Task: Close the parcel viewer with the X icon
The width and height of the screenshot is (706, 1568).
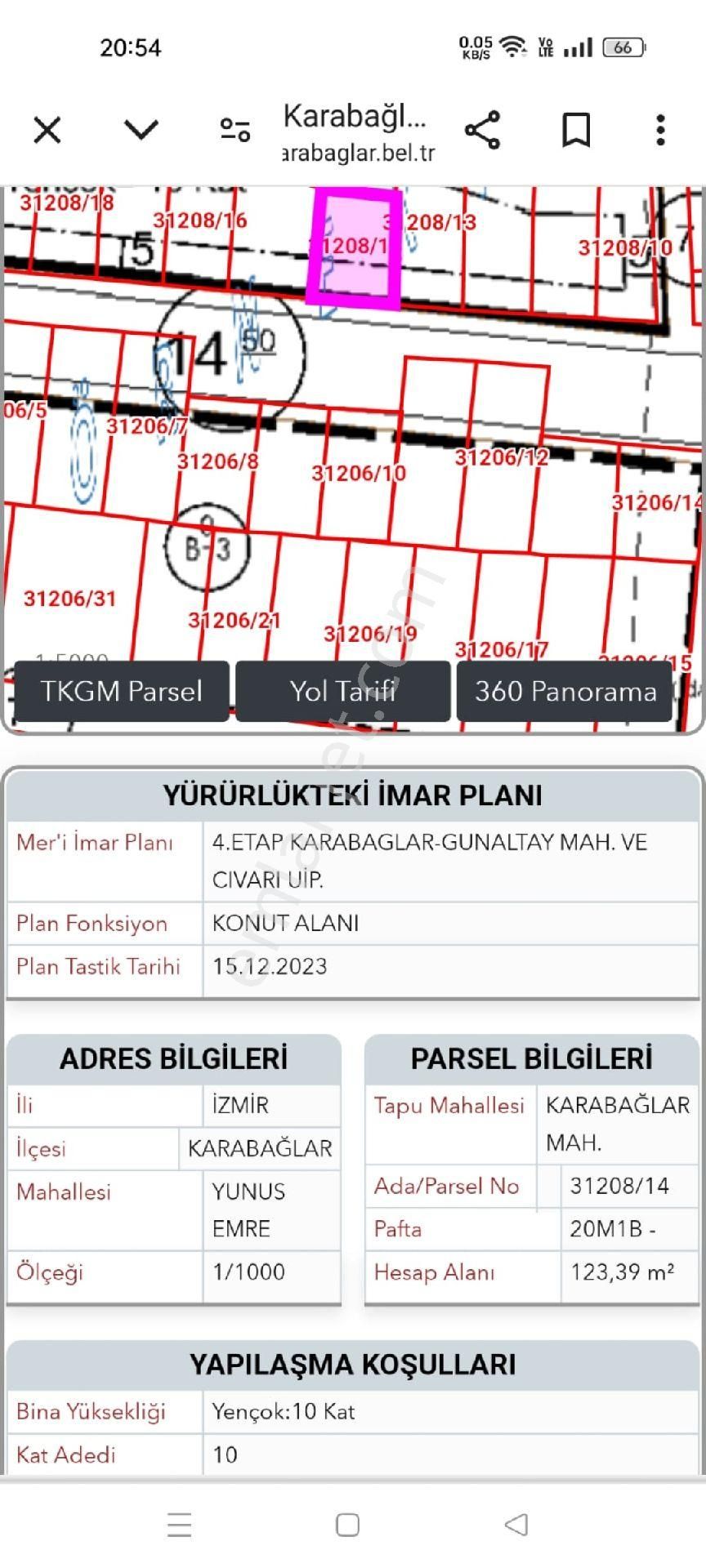Action: coord(47,129)
